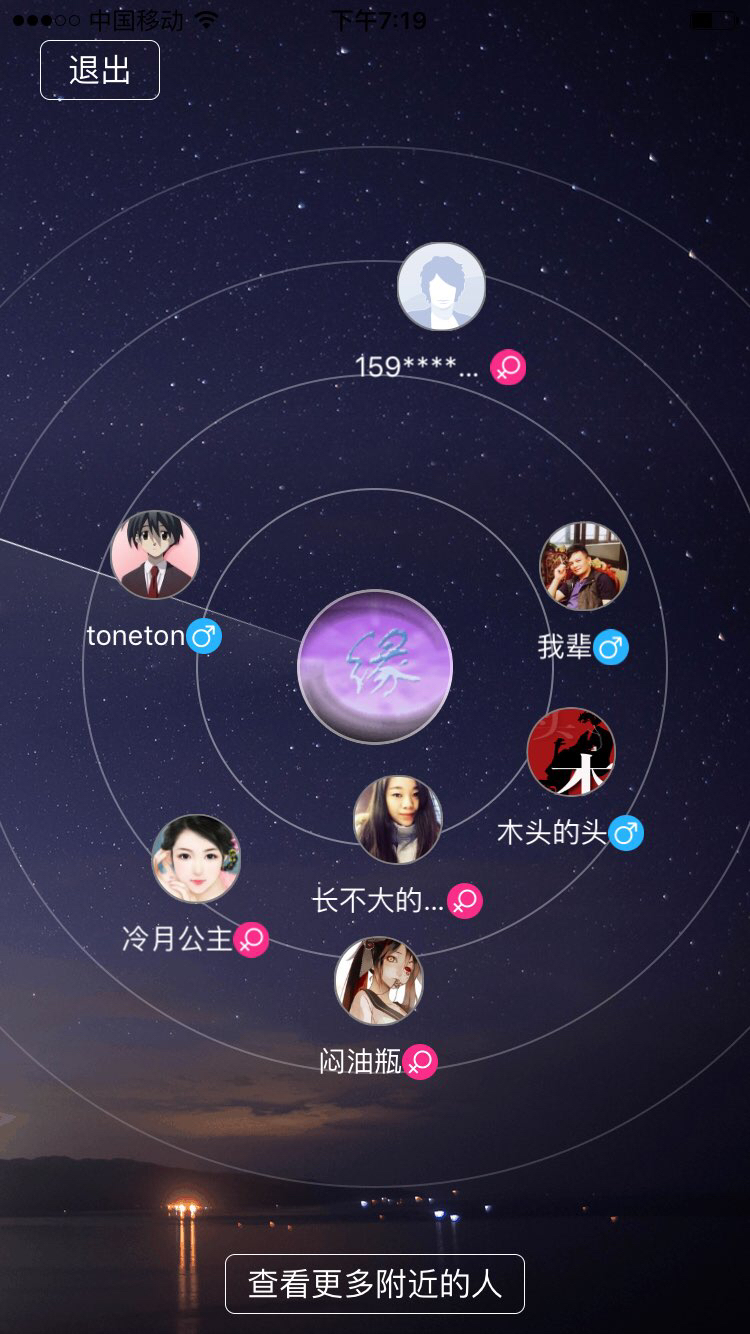This screenshot has width=750, height=1334.
Task: Open toneton's avatar
Action: [155, 555]
